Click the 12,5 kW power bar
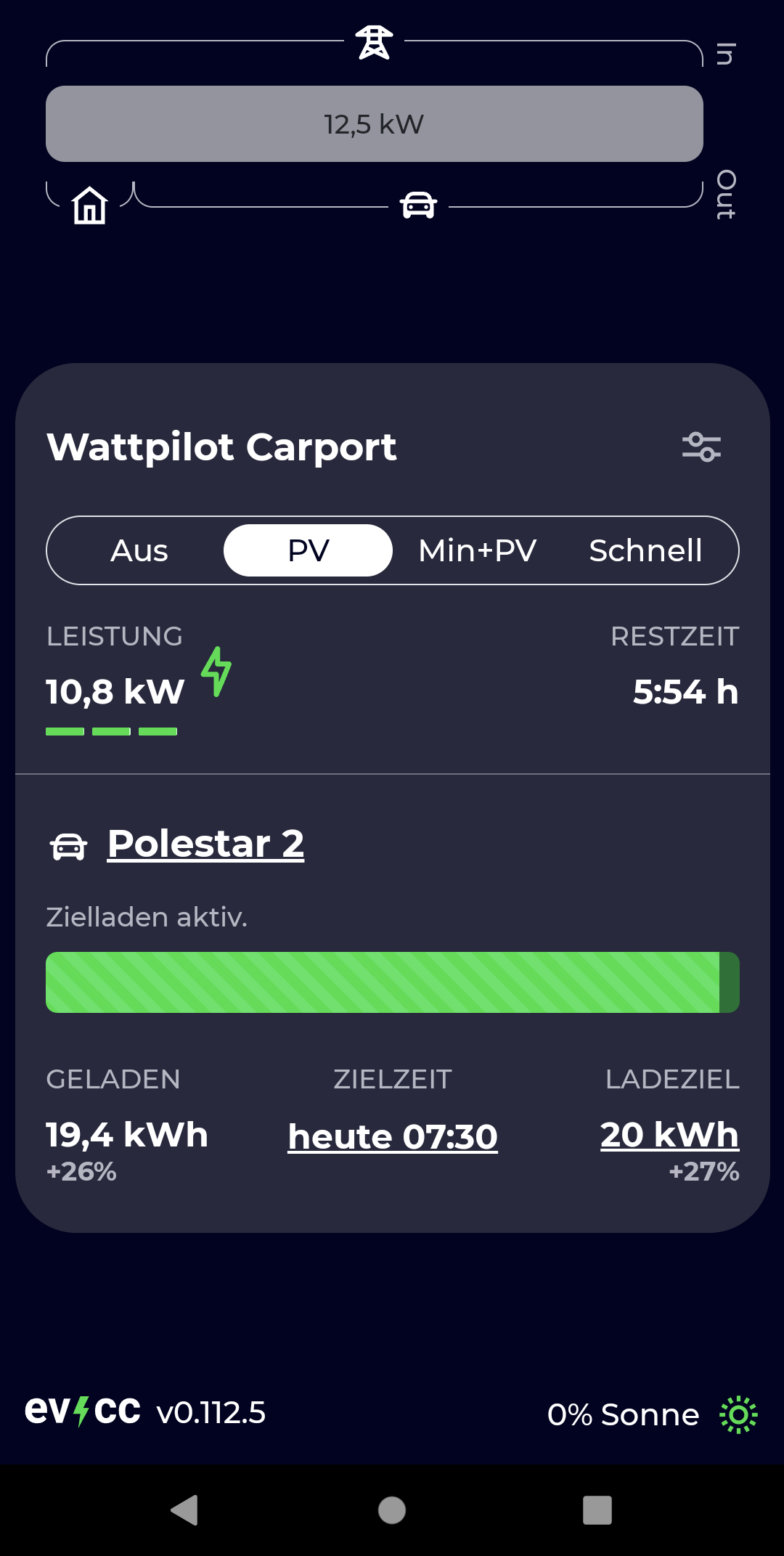Viewport: 784px width, 1556px height. pos(375,123)
